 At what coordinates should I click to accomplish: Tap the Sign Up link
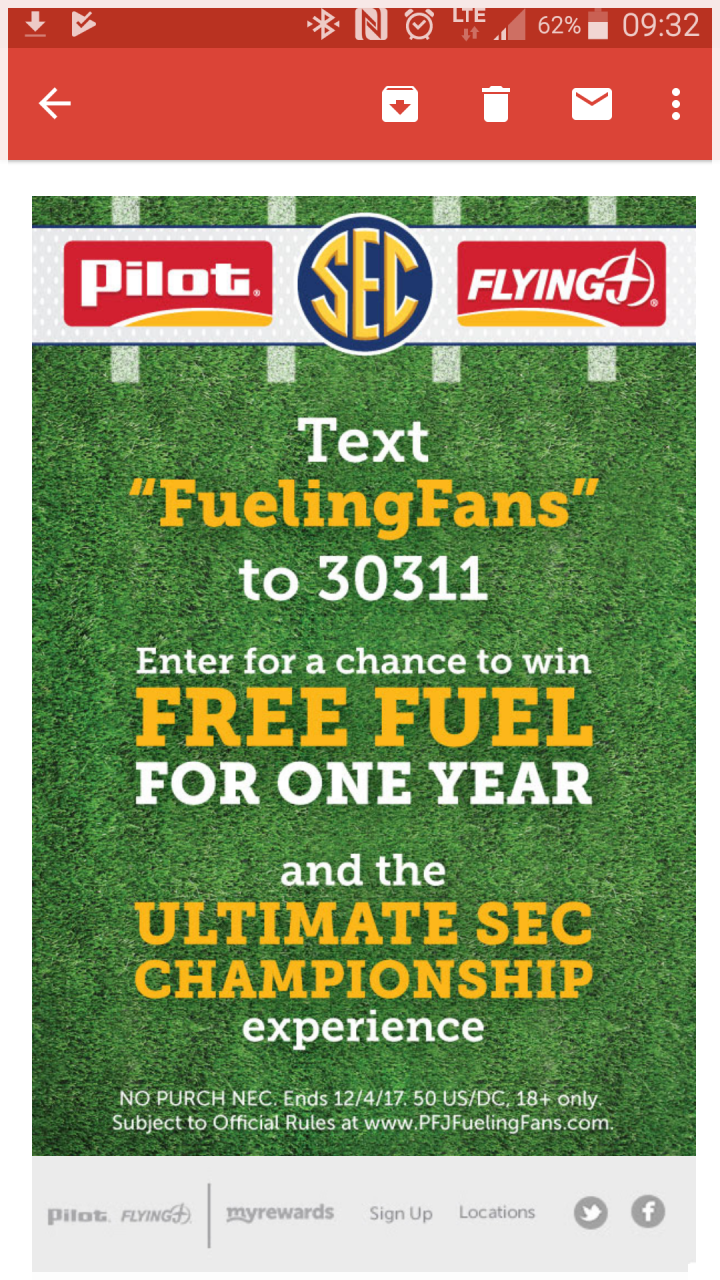pos(400,1213)
